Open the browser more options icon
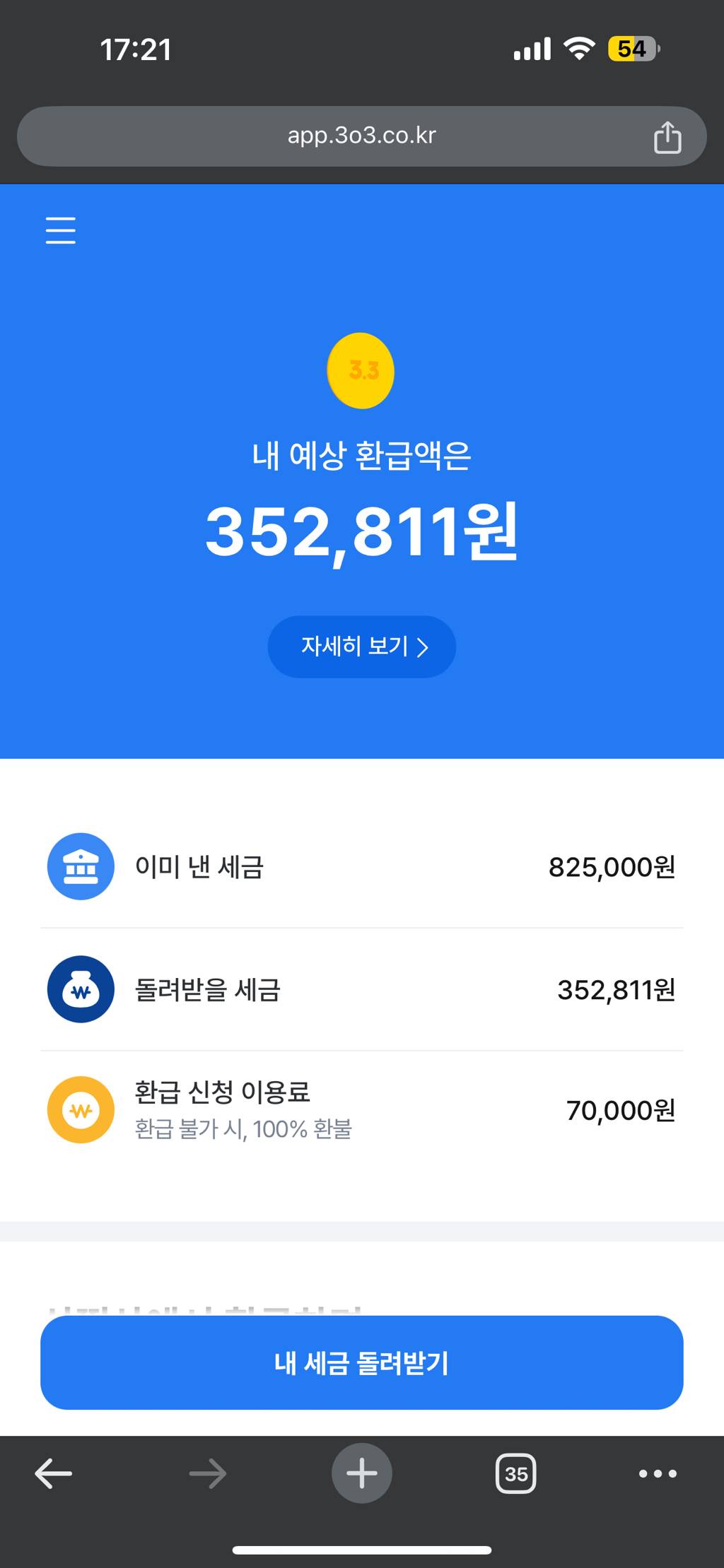This screenshot has height=1568, width=724. coord(656,1473)
